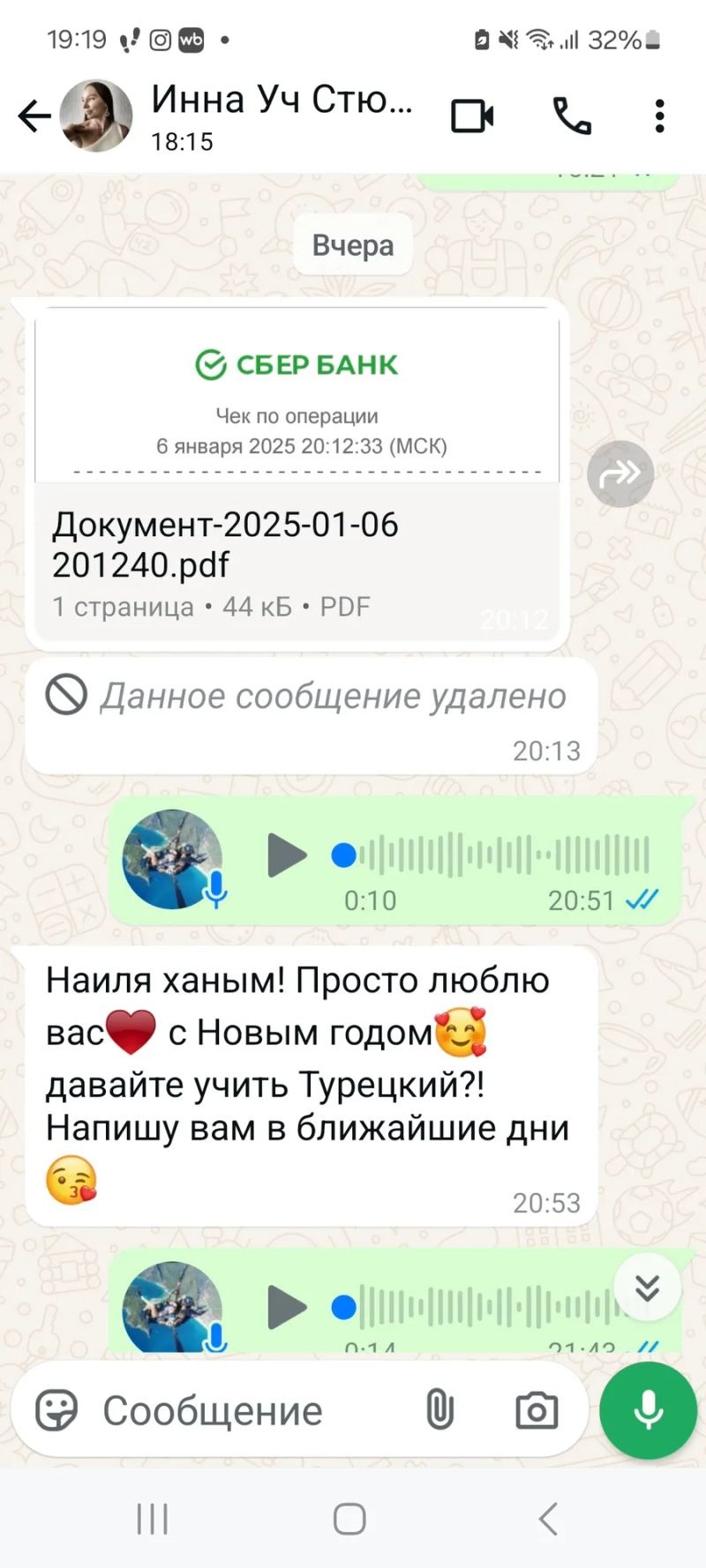The height and width of the screenshot is (1568, 706).
Task: Record a voice message with the microphone
Action: (648, 1410)
